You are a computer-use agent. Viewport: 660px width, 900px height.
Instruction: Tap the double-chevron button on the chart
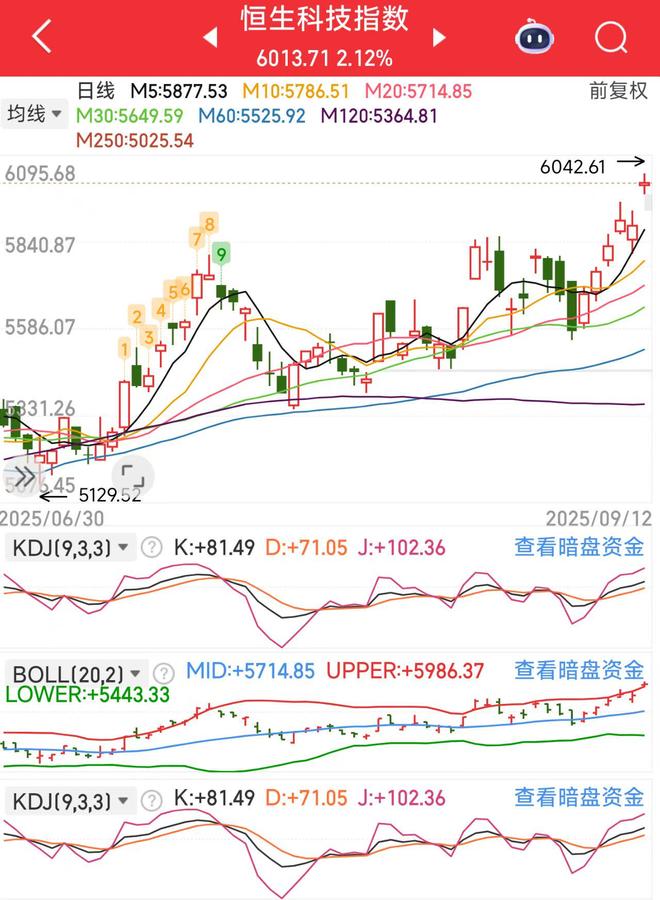pyautogui.click(x=24, y=476)
